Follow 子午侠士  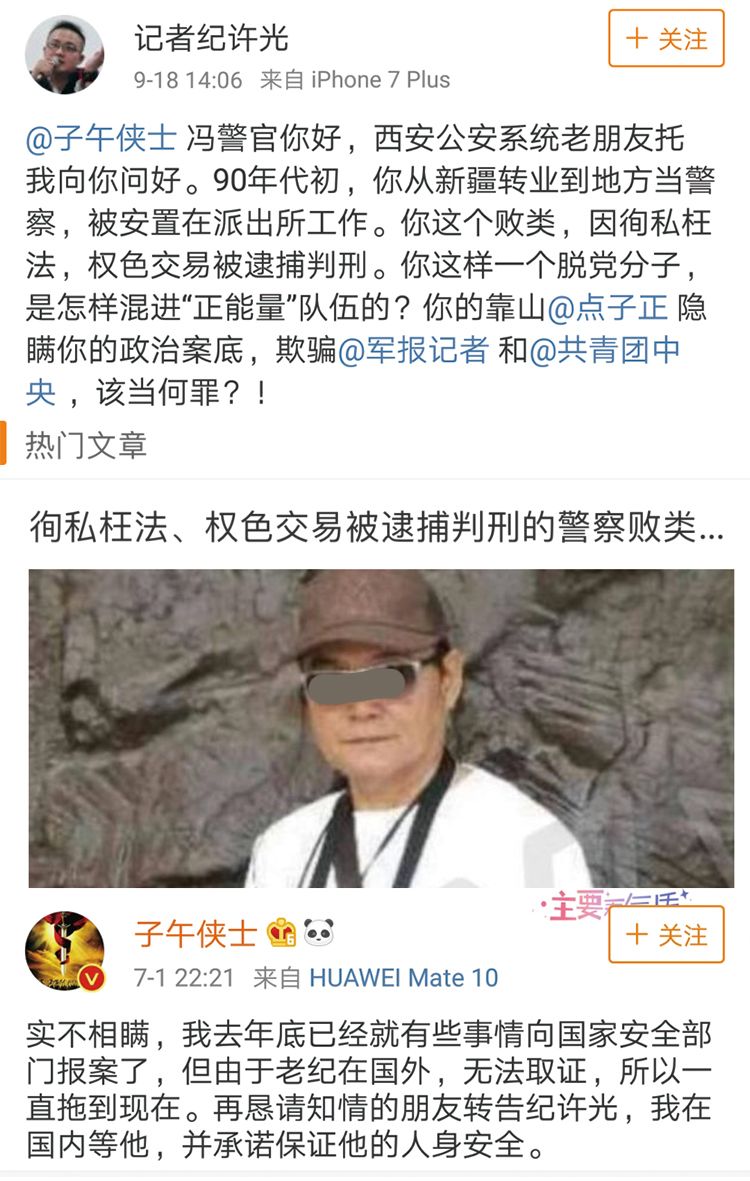(666, 935)
